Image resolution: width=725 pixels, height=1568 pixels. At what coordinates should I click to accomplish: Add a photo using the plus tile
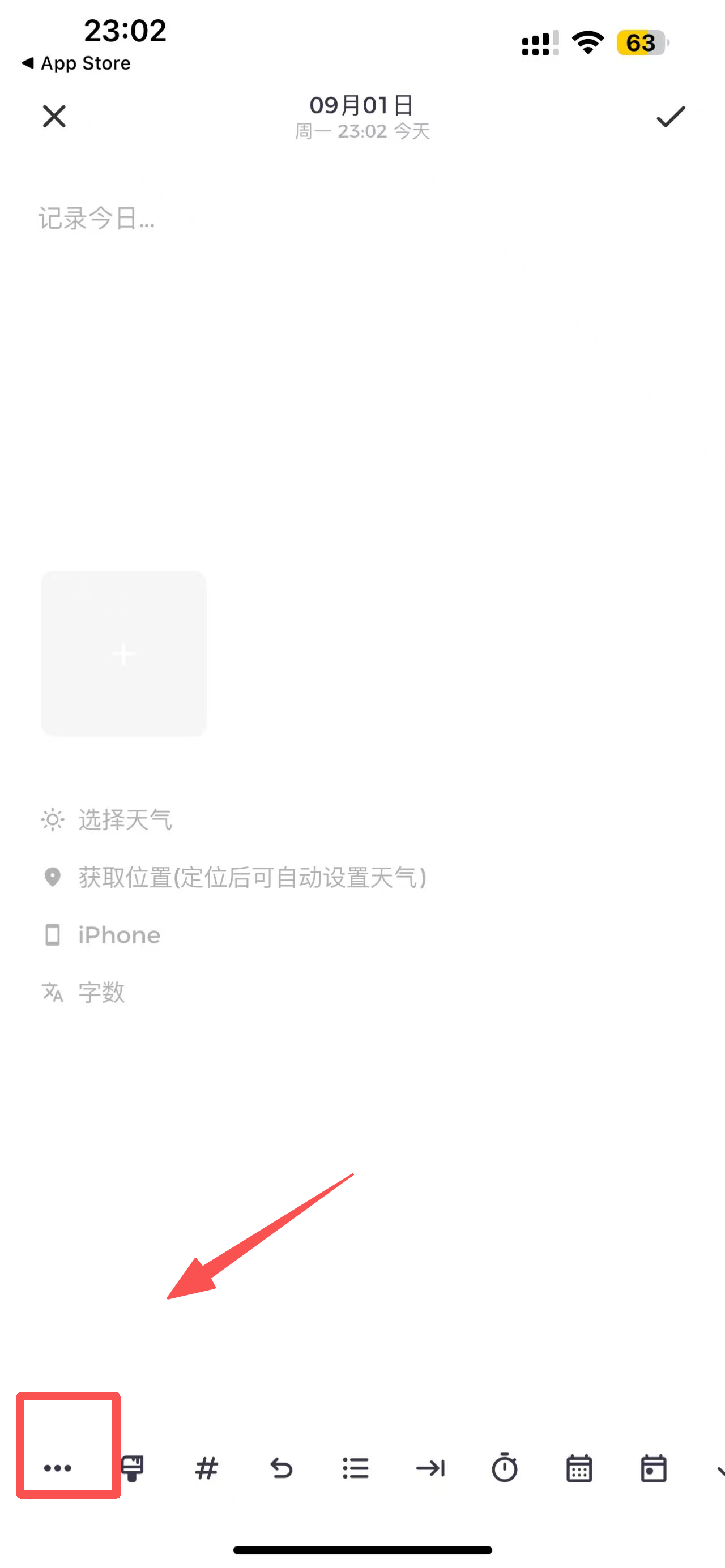123,653
